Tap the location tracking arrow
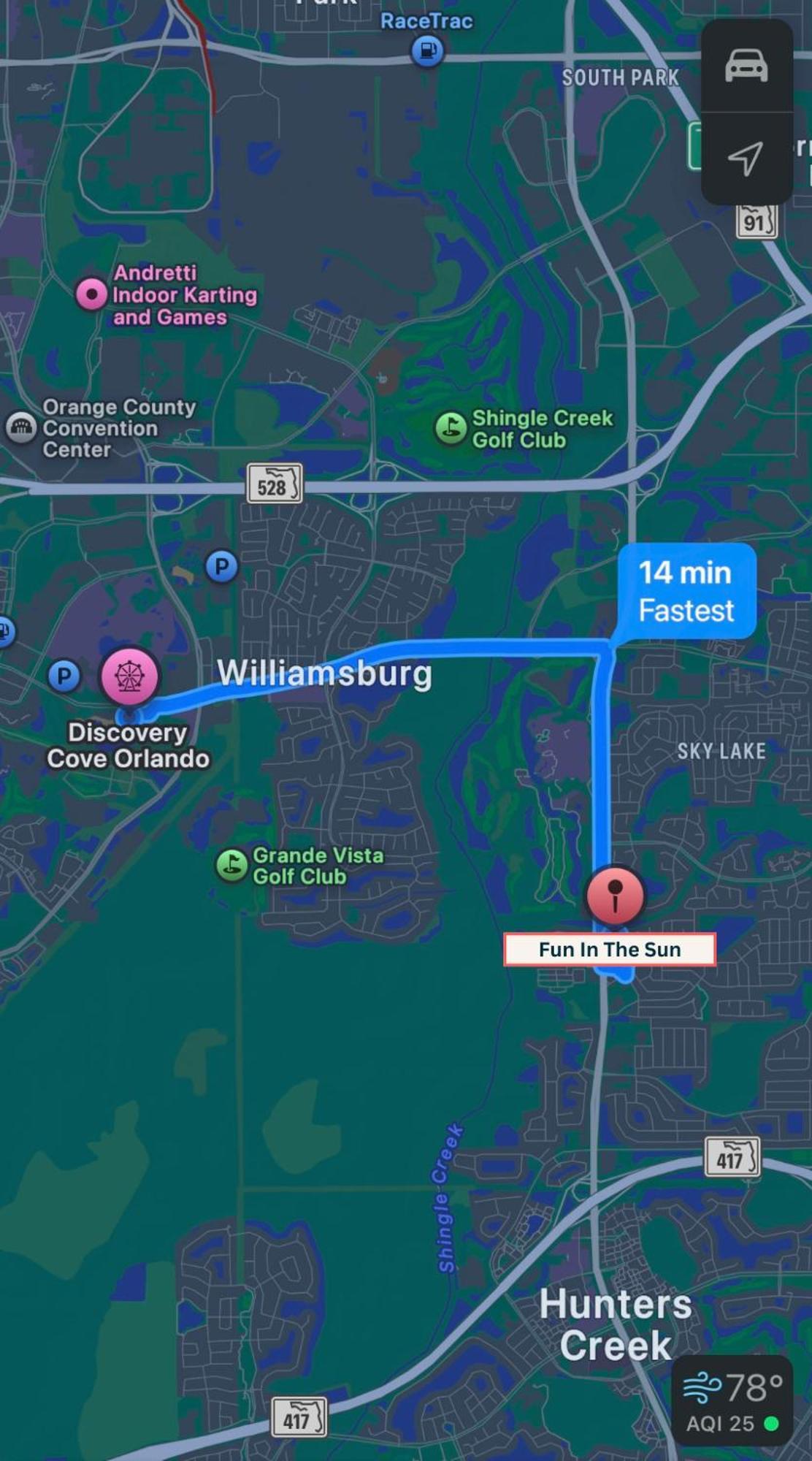 [746, 159]
